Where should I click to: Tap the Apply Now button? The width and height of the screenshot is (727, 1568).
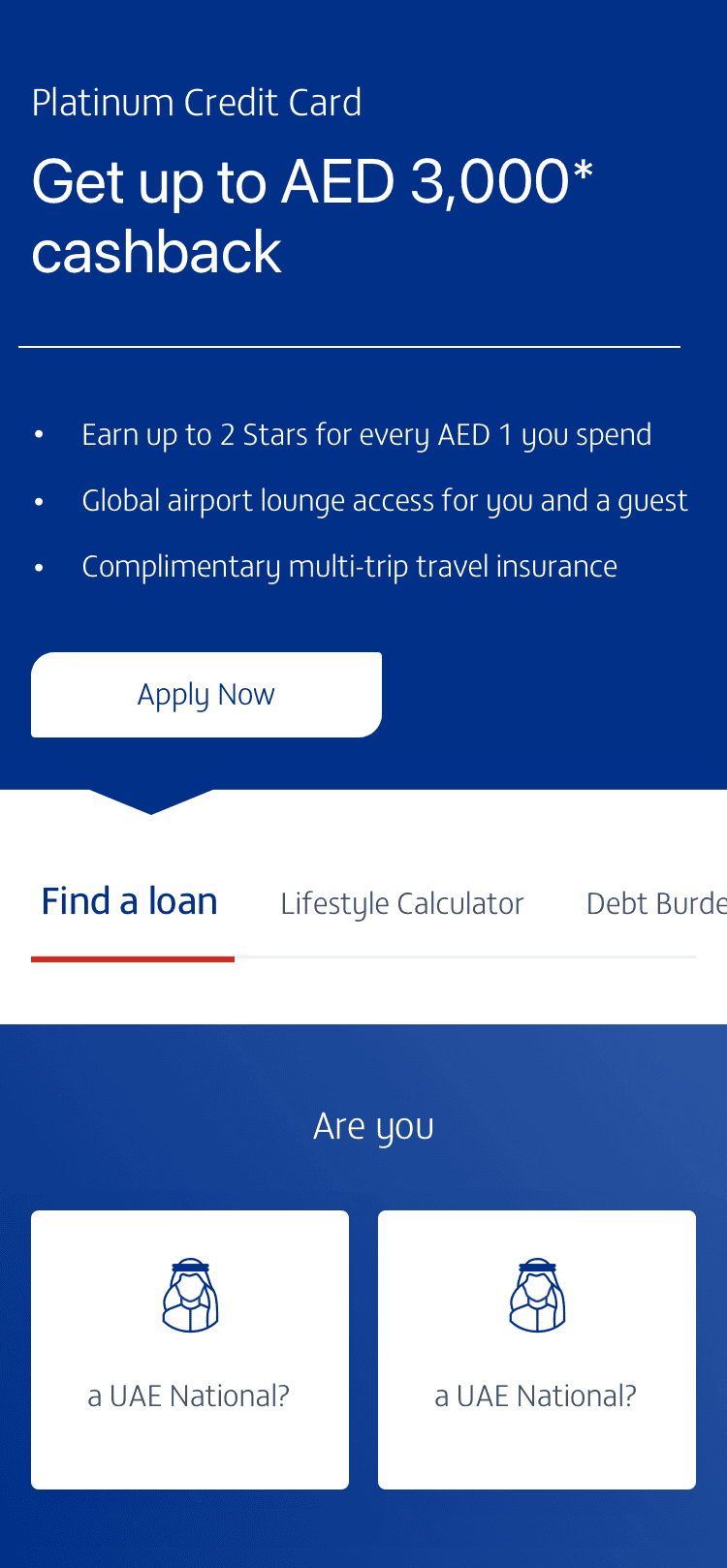(206, 695)
